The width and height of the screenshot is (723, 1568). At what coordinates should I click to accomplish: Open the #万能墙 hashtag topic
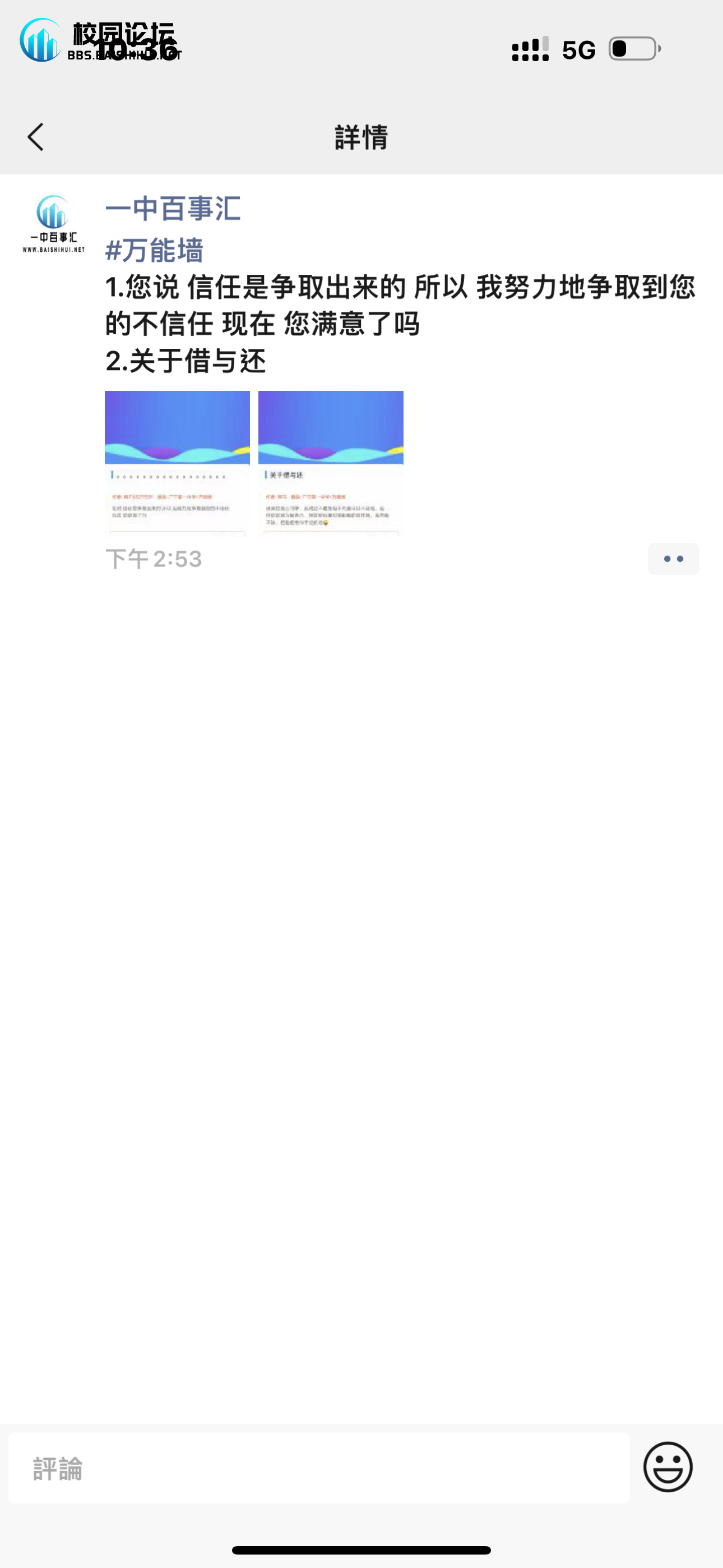coord(154,250)
